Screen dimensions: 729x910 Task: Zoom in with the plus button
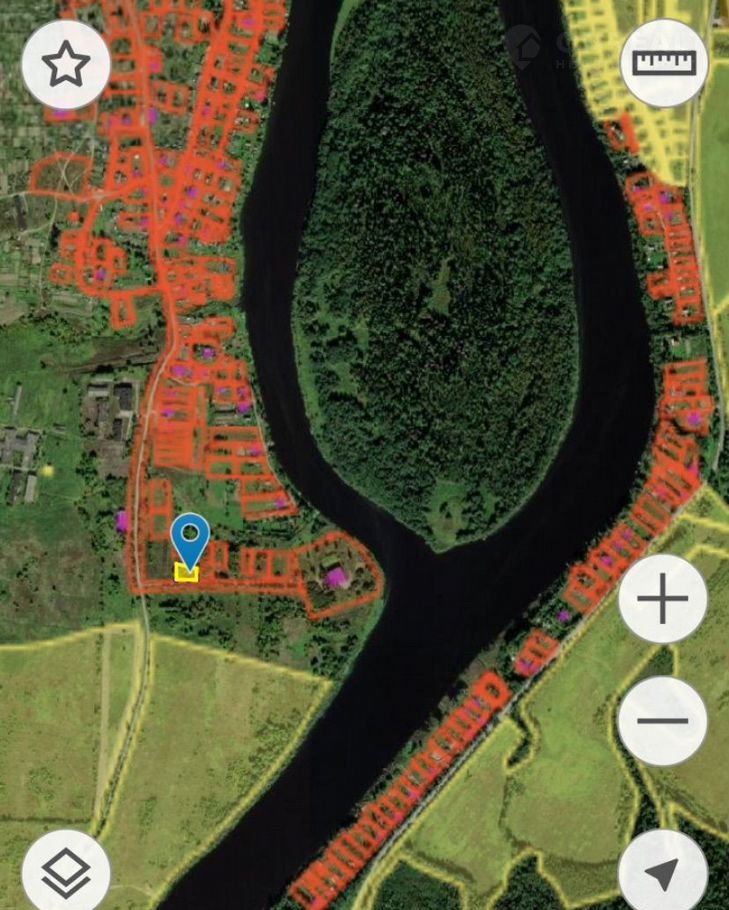coord(663,601)
